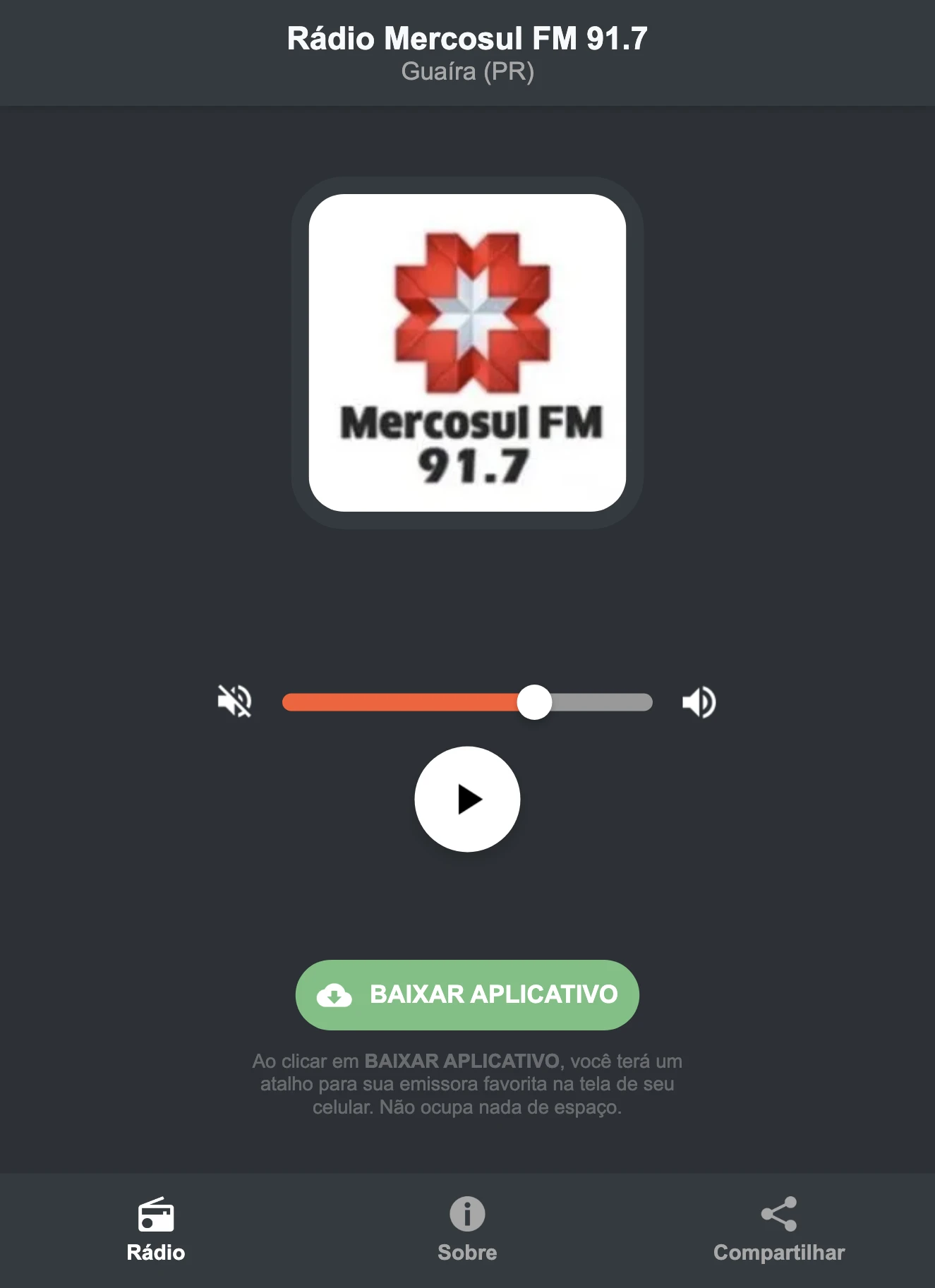Click the orange filled portion of the slider
The image size is (935, 1288).
402,700
